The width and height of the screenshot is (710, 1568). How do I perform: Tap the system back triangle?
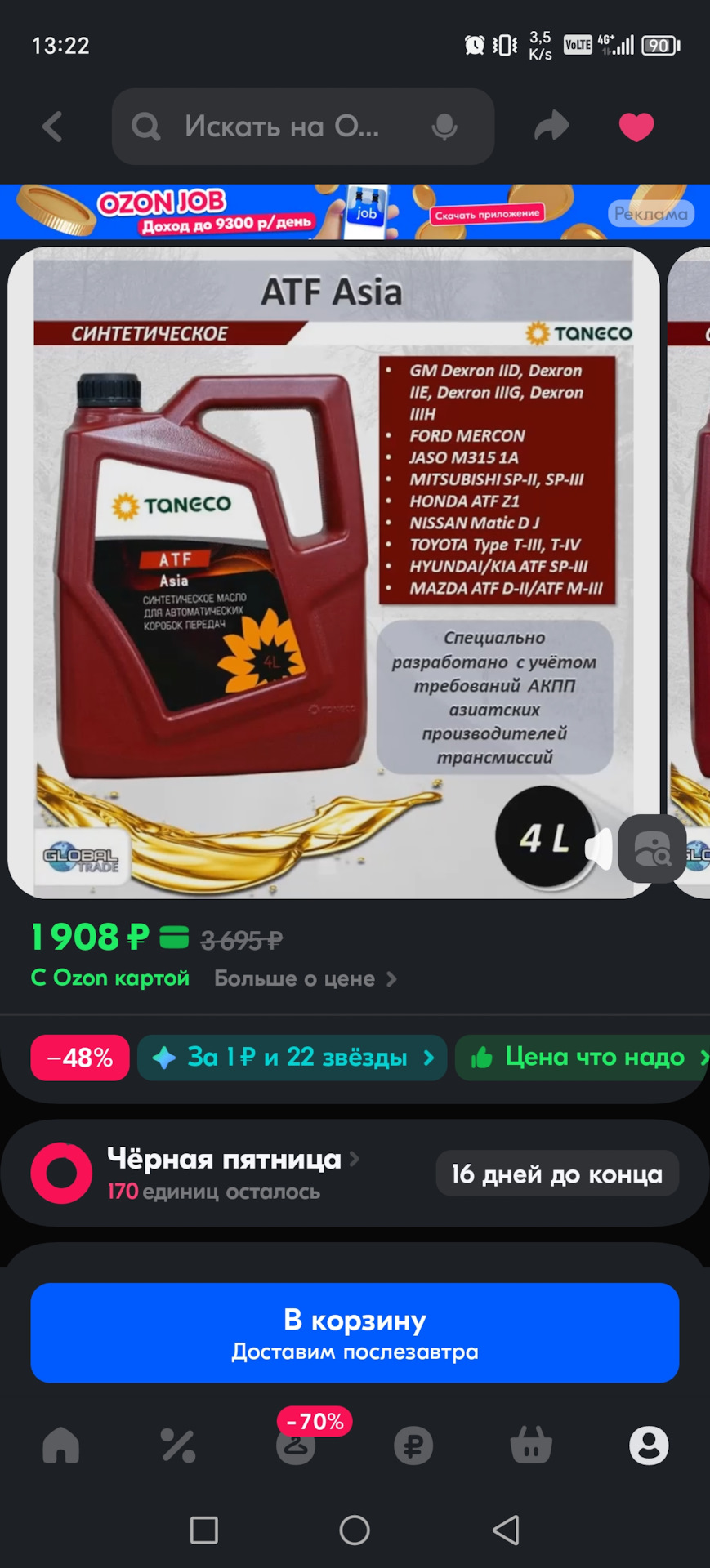coord(506,1530)
